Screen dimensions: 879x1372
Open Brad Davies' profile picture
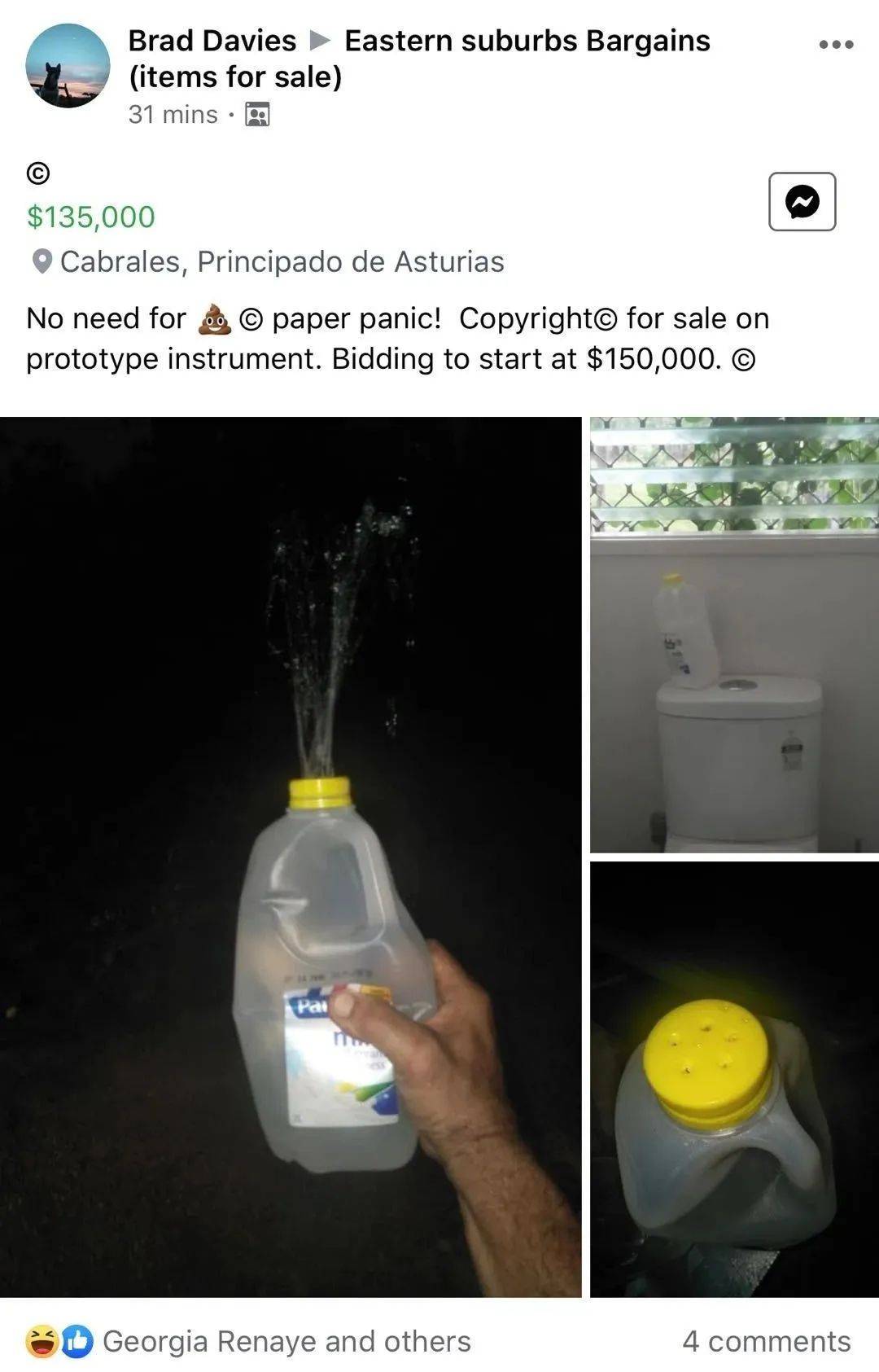[68, 66]
